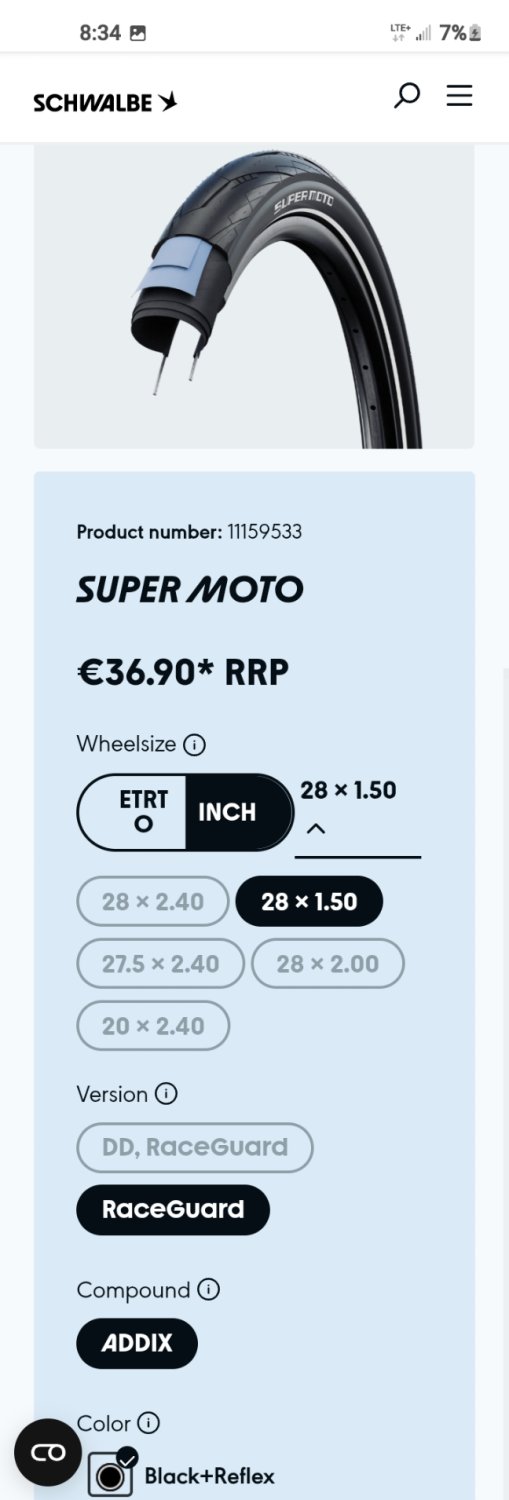Show Color info tooltip
This screenshot has width=509, height=1500.
[x=148, y=1423]
